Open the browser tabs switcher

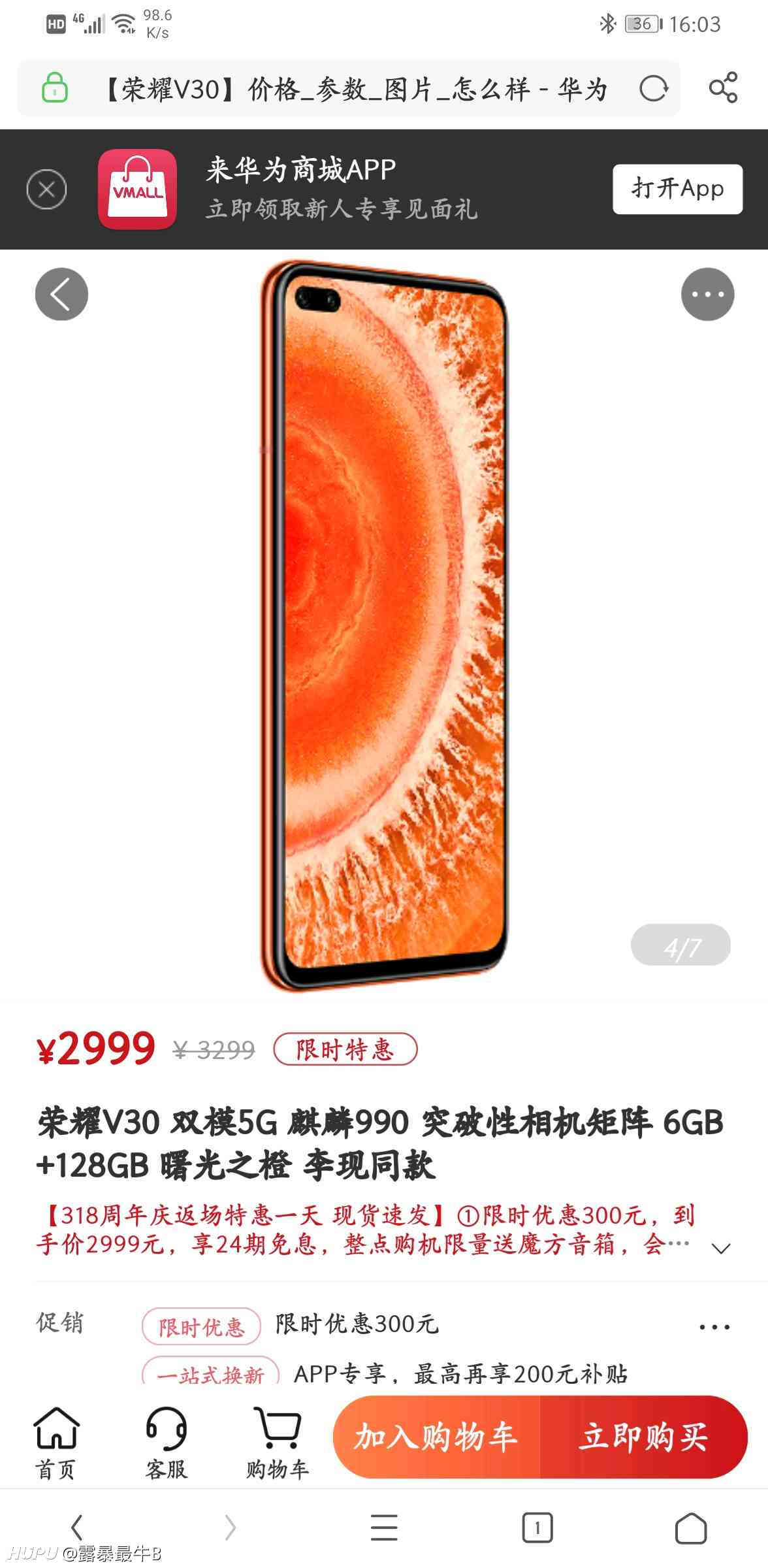click(x=537, y=1528)
